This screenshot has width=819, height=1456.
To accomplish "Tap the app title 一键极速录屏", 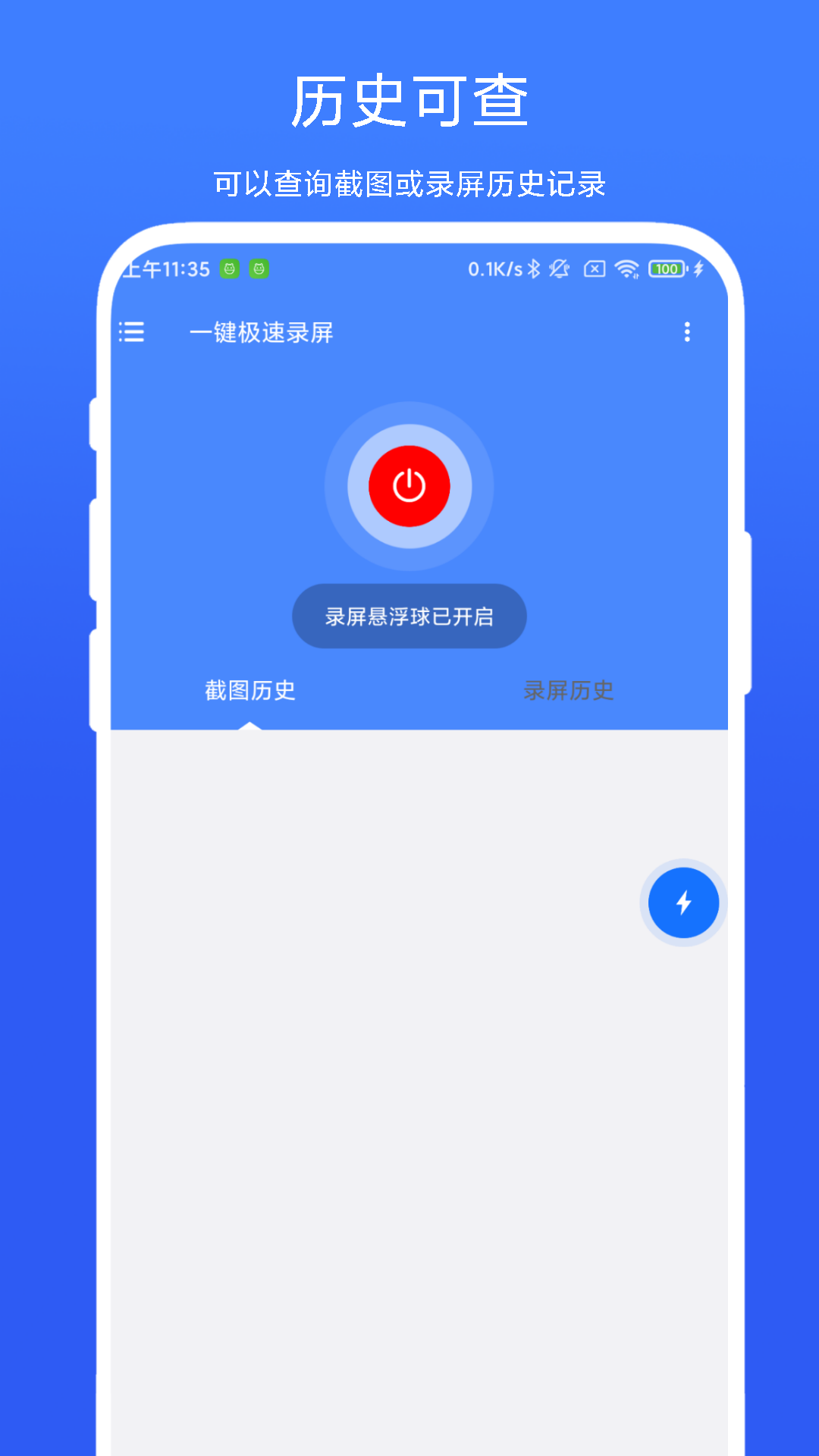I will (x=262, y=333).
